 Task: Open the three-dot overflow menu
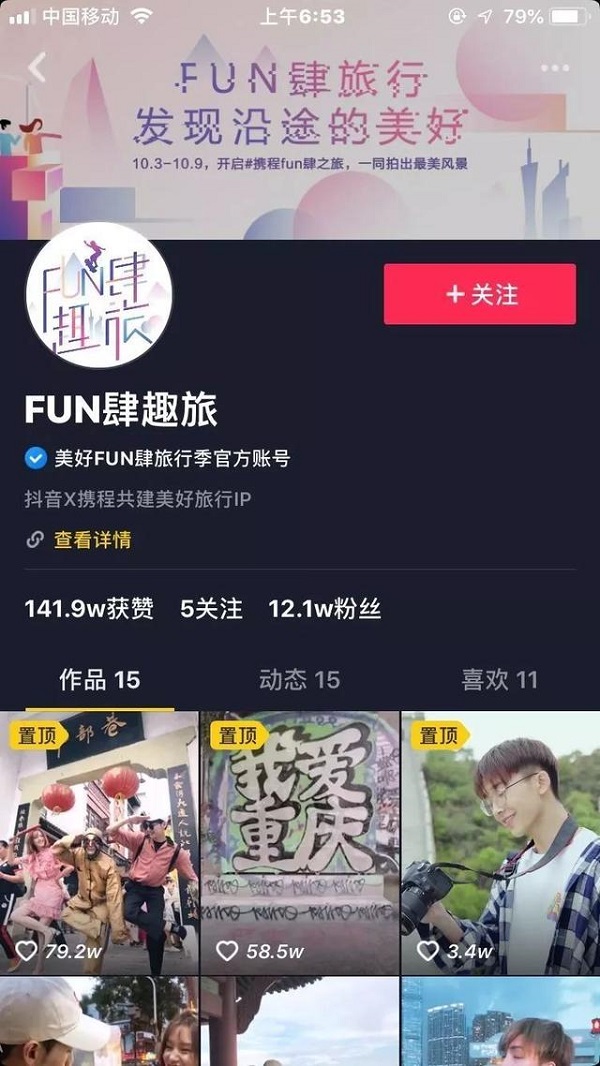coord(554,68)
